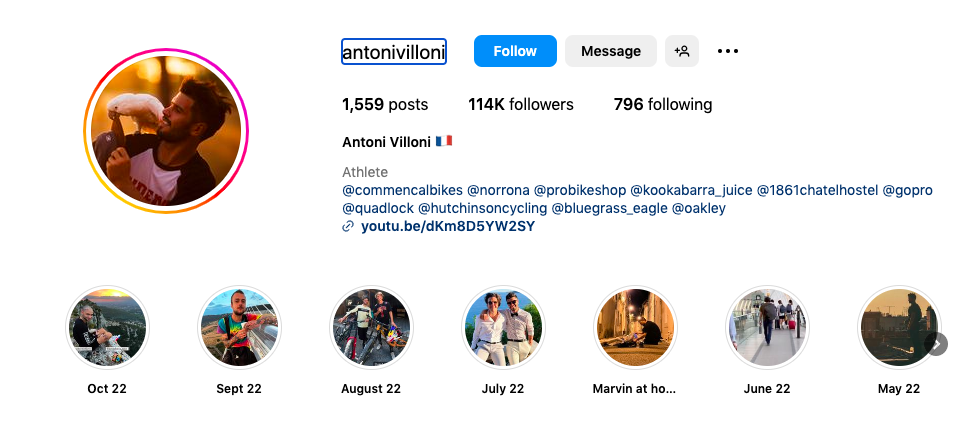Open the Oct 22 story highlight
The image size is (977, 430).
(x=107, y=328)
